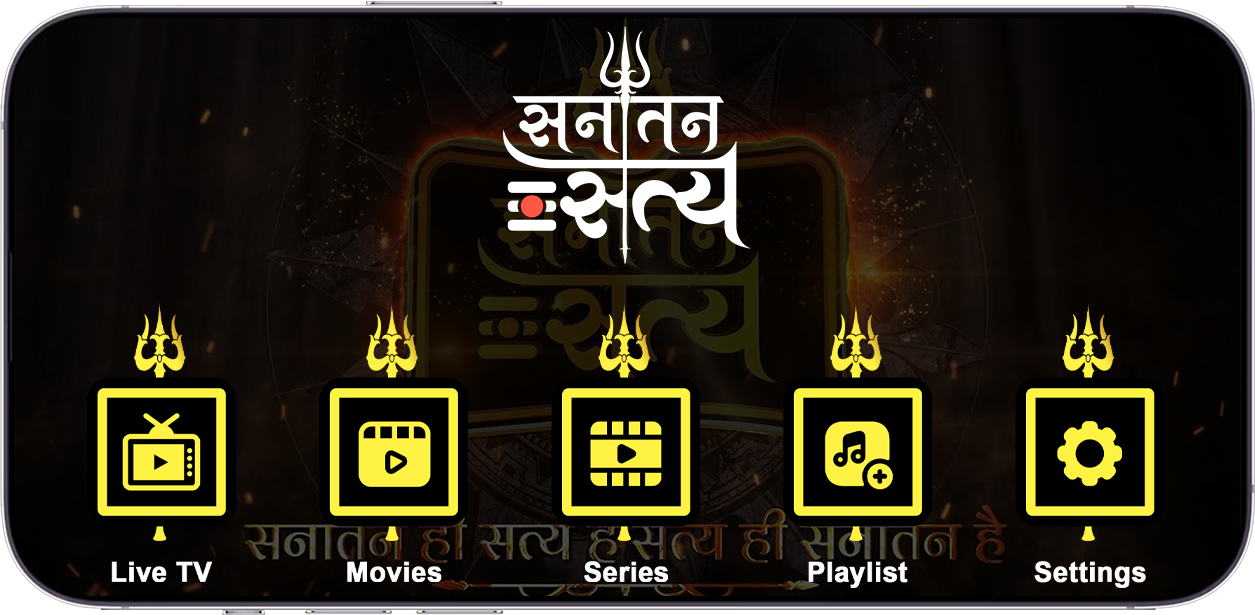This screenshot has width=1255, height=615.
Task: Open Settings
Action: tap(1090, 453)
